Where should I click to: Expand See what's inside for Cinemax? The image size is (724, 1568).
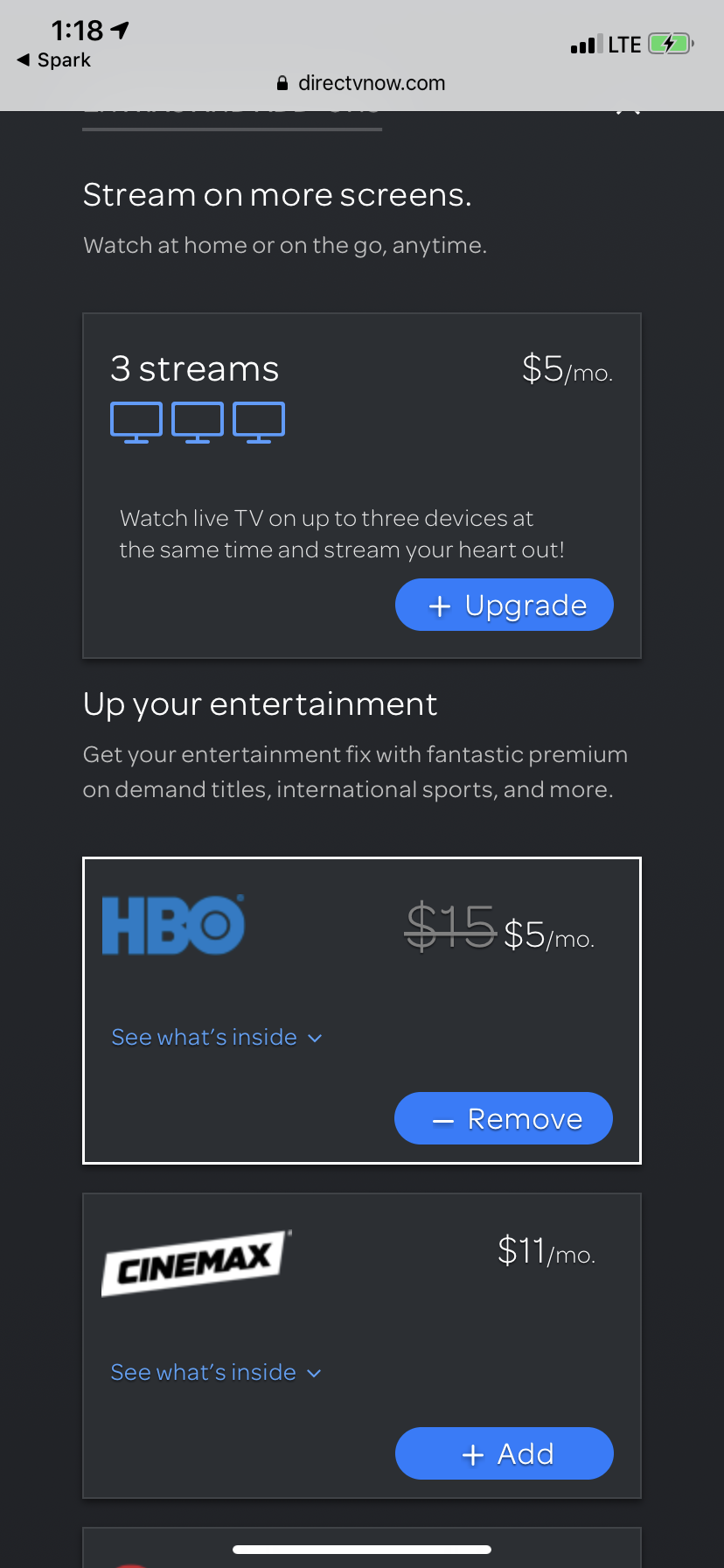[x=216, y=1372]
